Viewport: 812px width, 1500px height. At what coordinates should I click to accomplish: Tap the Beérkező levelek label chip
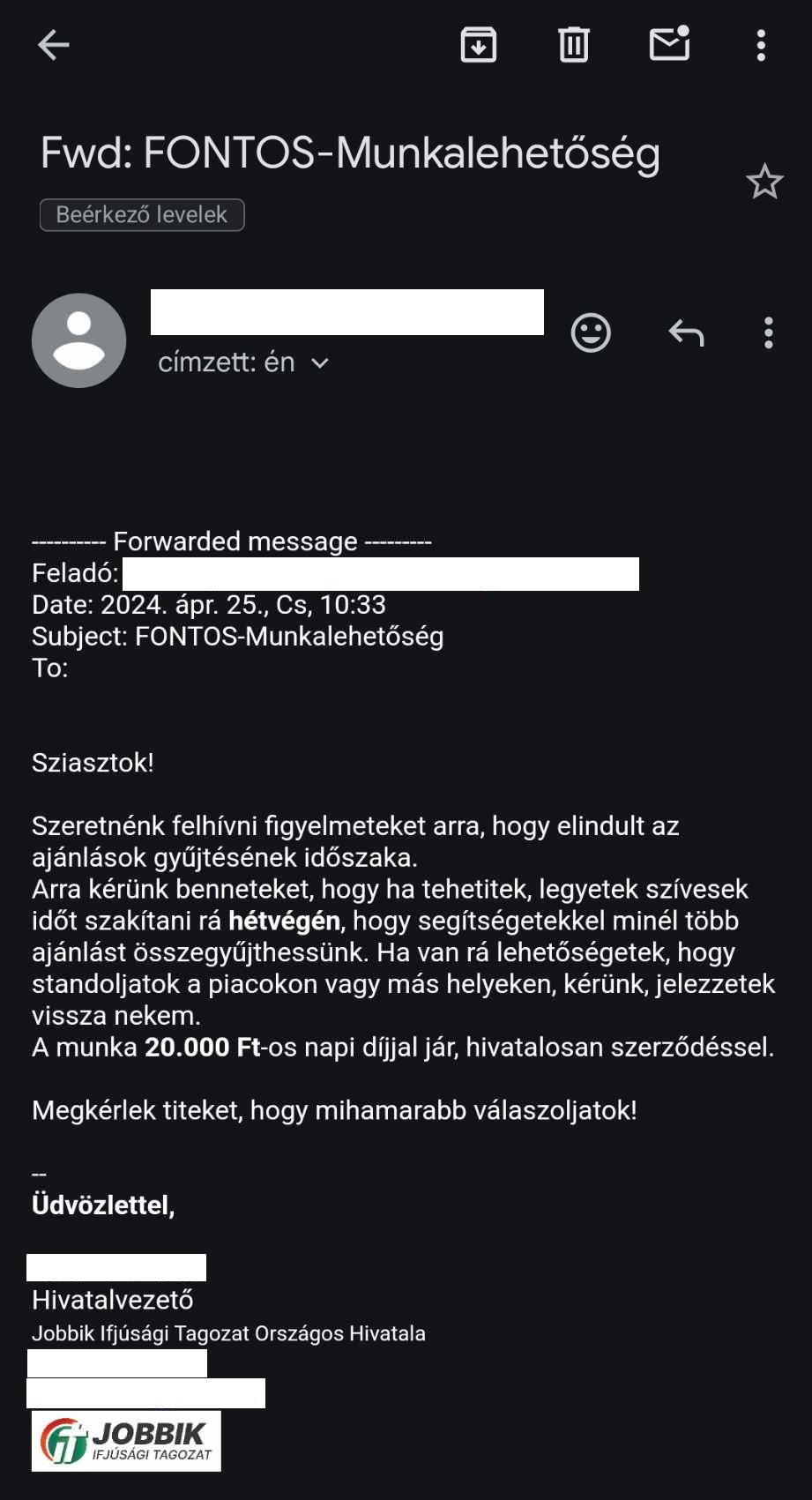[142, 214]
